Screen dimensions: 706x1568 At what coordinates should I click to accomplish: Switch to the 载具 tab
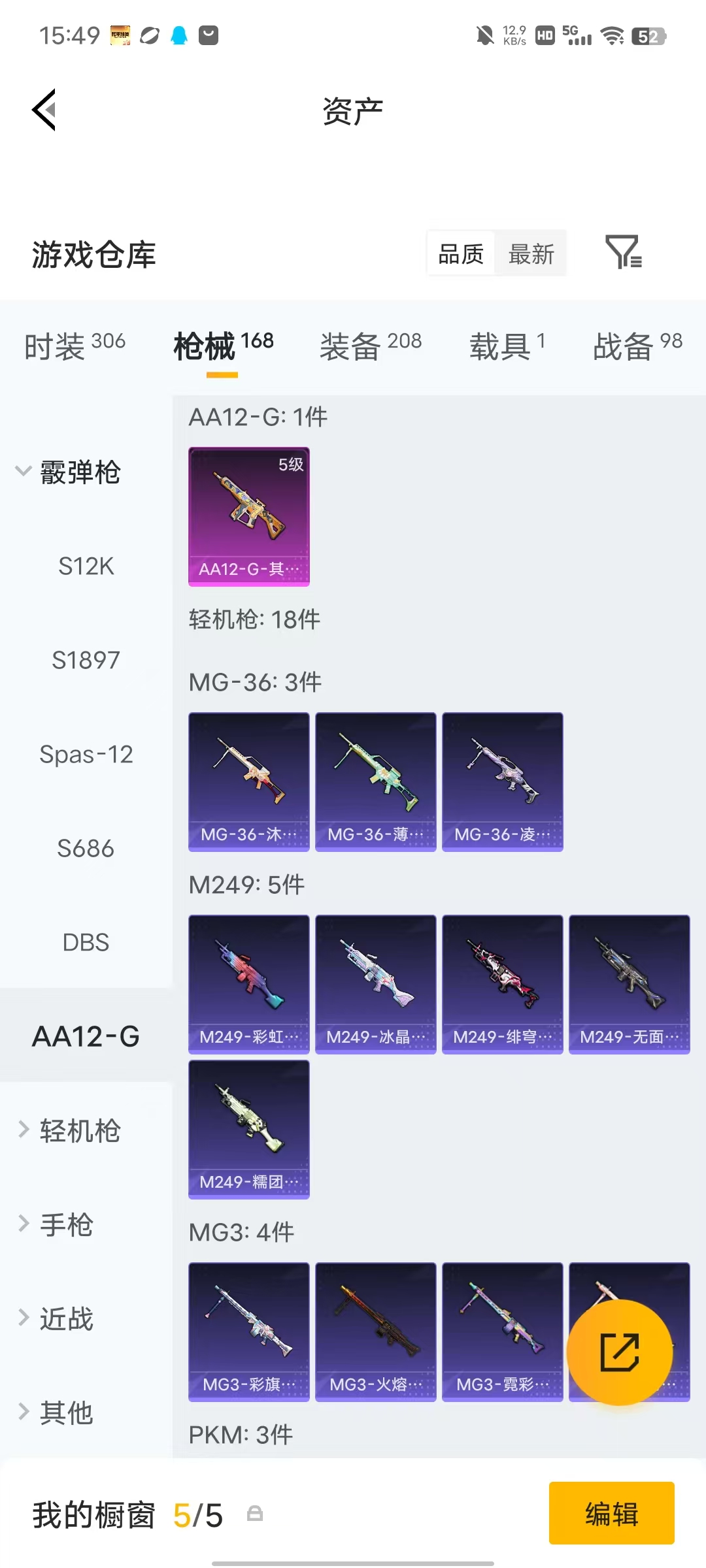point(507,346)
